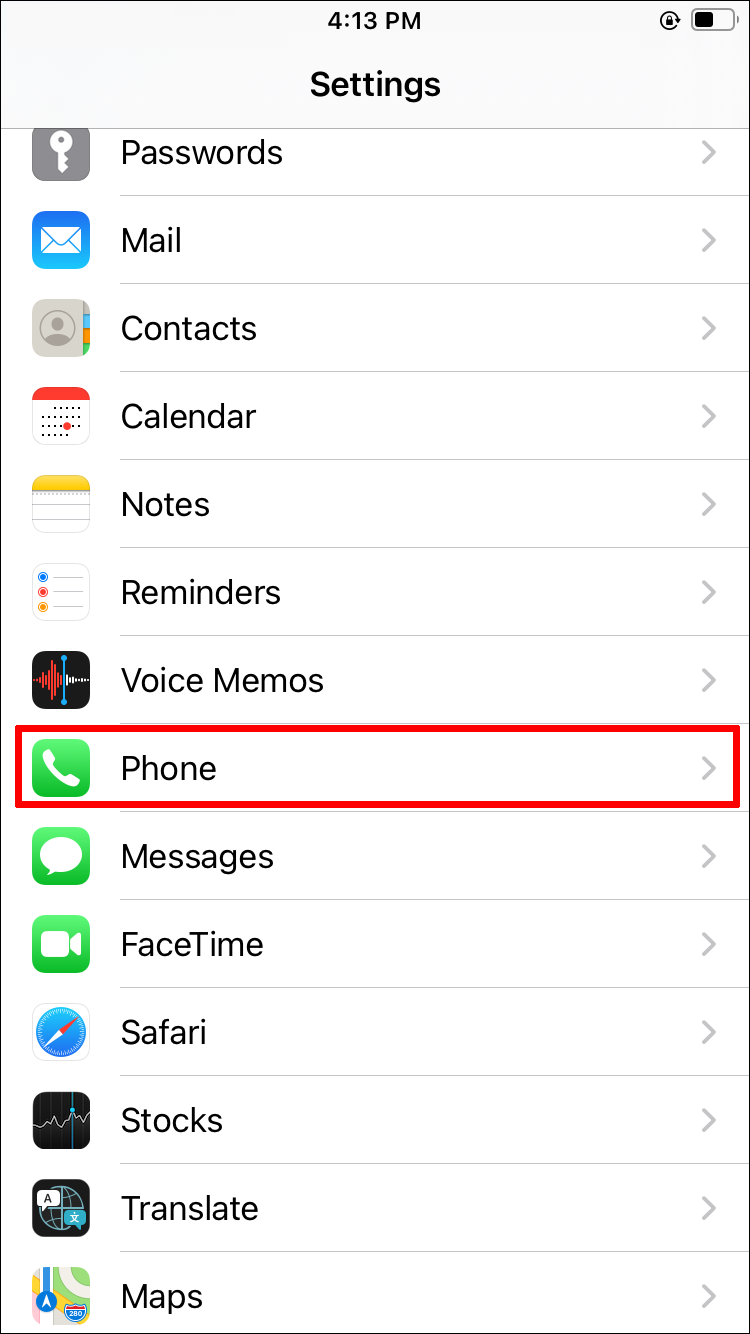Open Passwords settings

pos(375,153)
